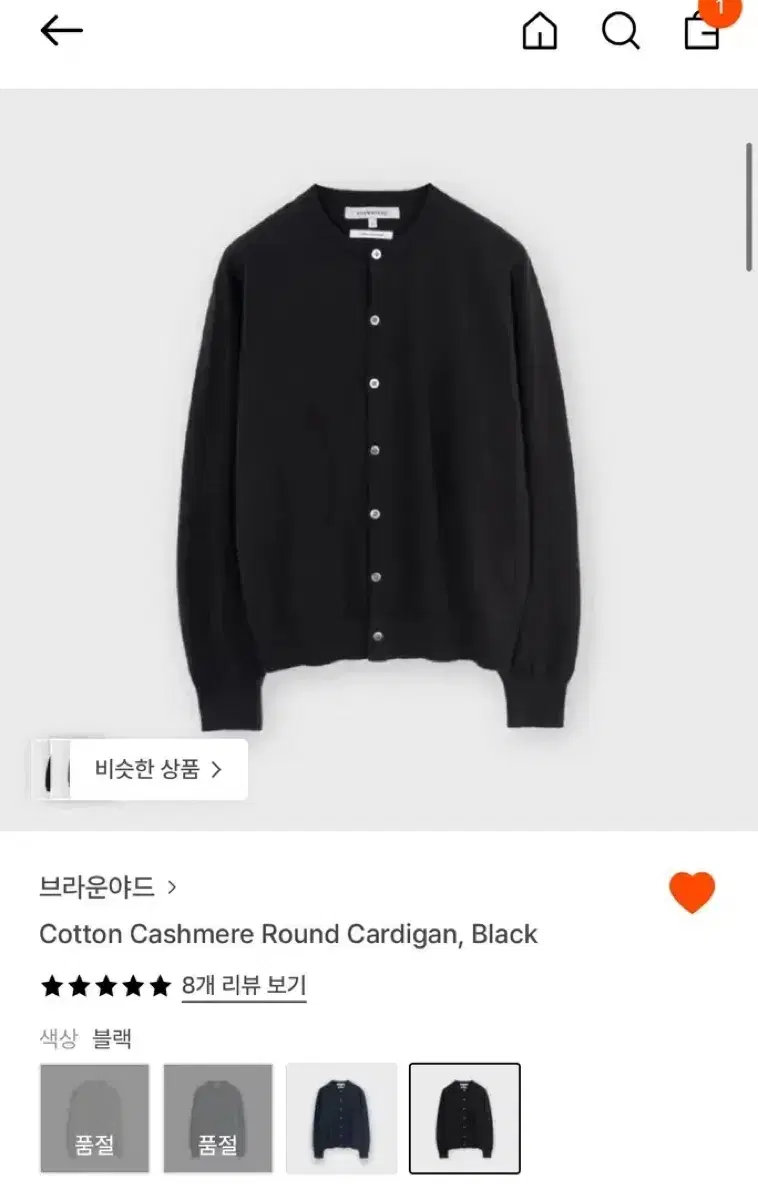
Task: Open the home screen icon
Action: coord(539,30)
